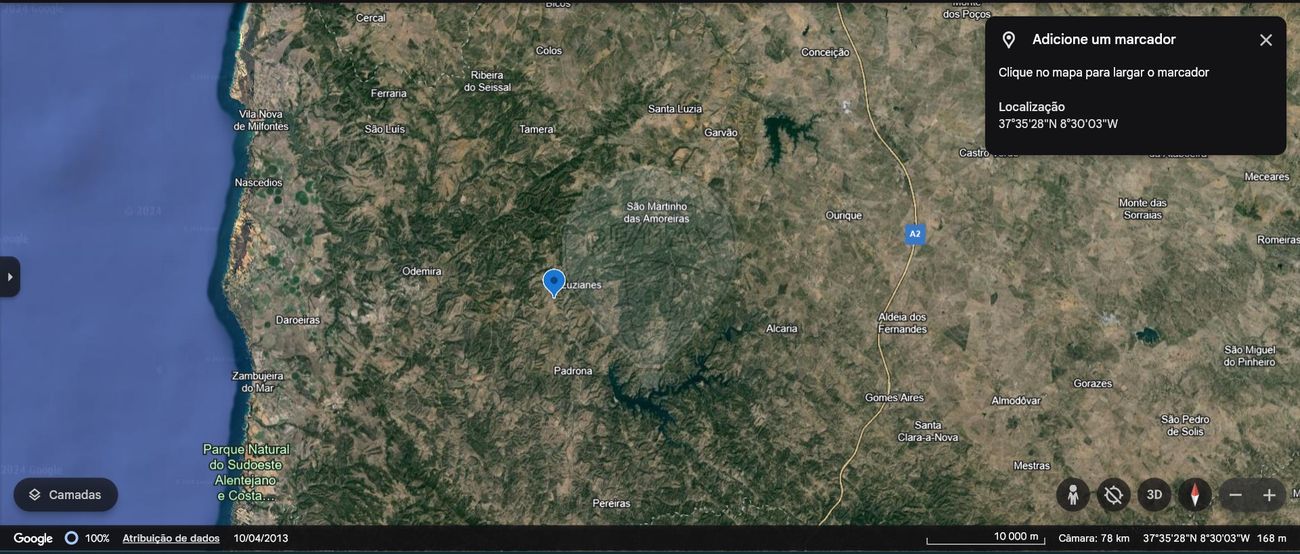Tap the blue placemark near Luzianes
This screenshot has height=554, width=1300.
(554, 281)
